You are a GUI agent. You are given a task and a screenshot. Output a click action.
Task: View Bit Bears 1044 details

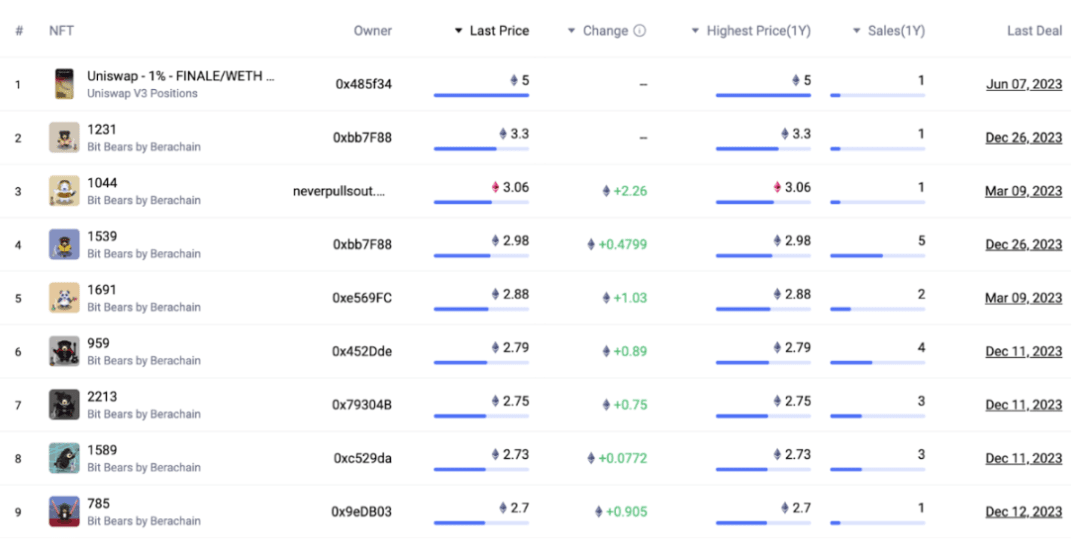(101, 183)
